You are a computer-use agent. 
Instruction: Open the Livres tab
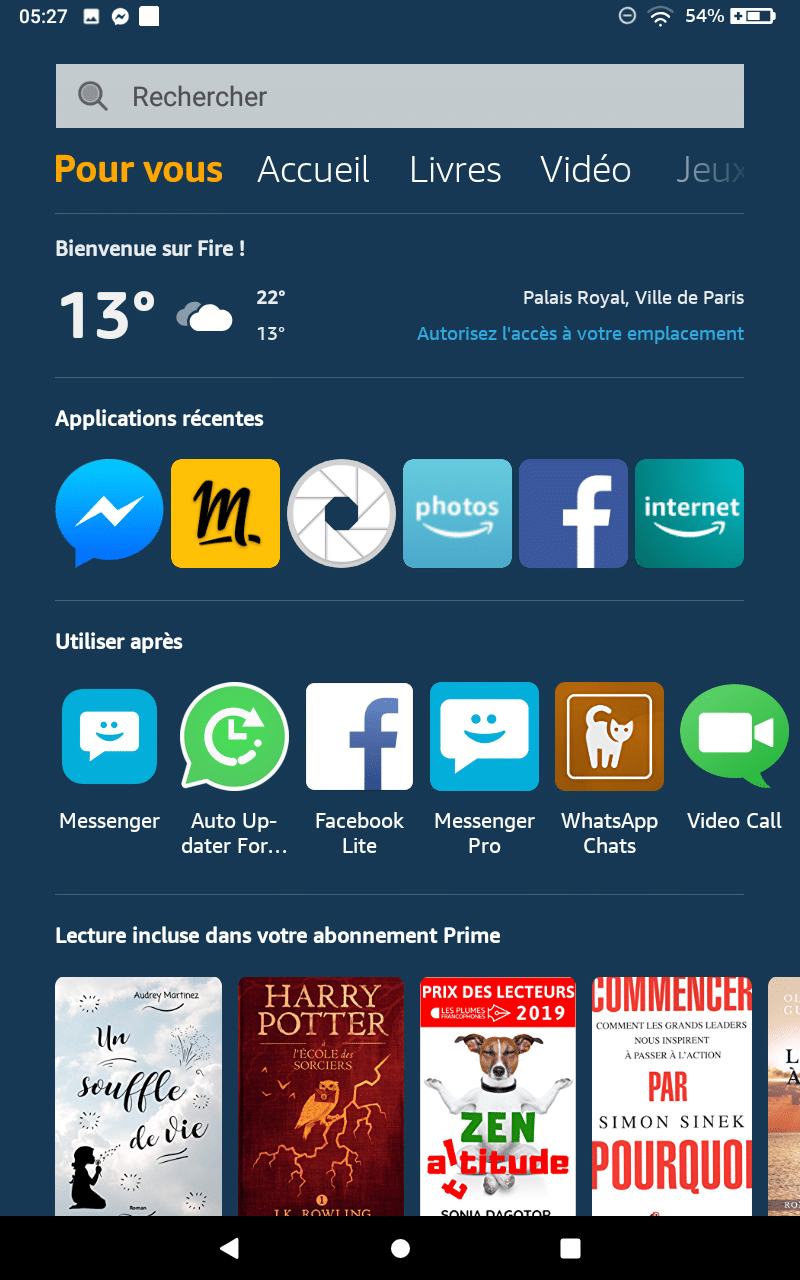[x=455, y=169]
